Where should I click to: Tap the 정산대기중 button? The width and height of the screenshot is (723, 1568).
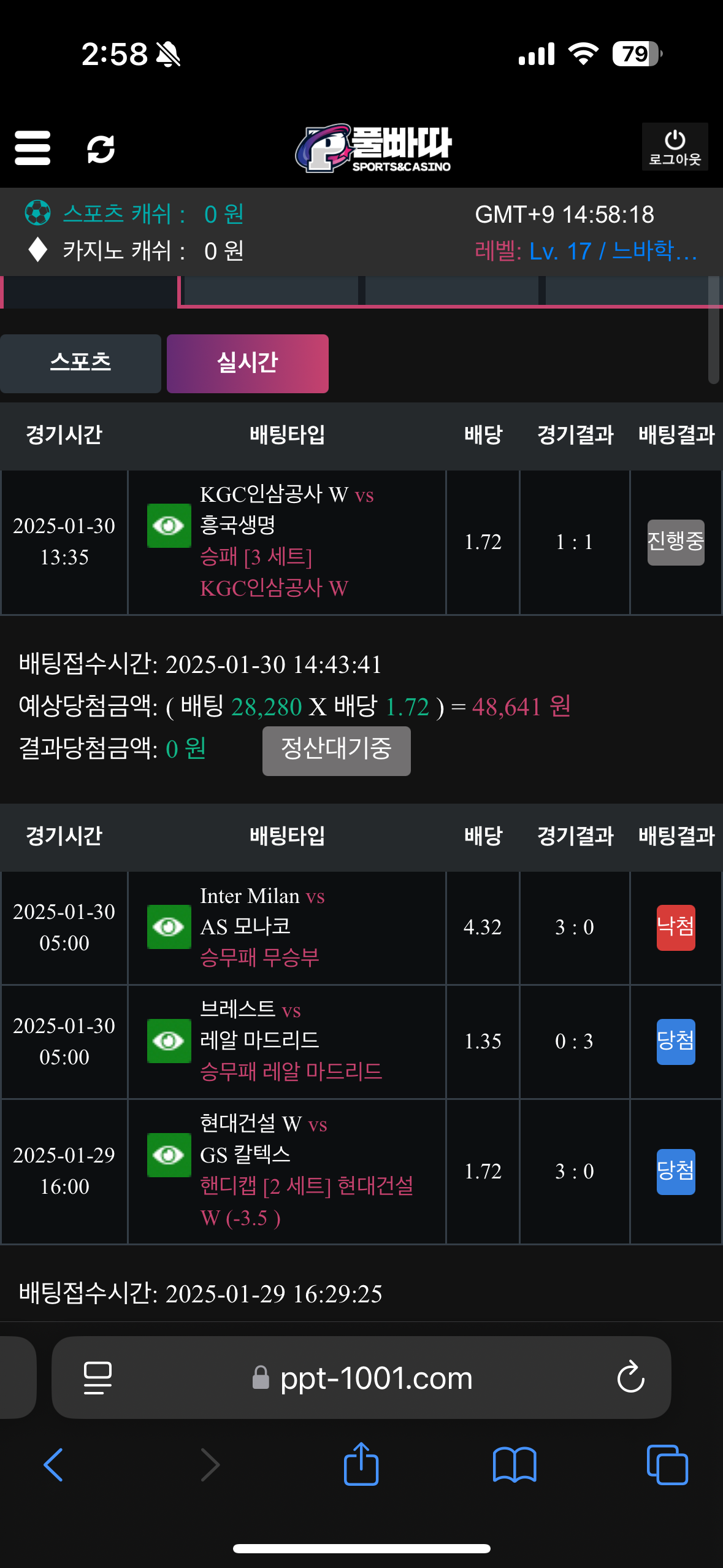(336, 750)
